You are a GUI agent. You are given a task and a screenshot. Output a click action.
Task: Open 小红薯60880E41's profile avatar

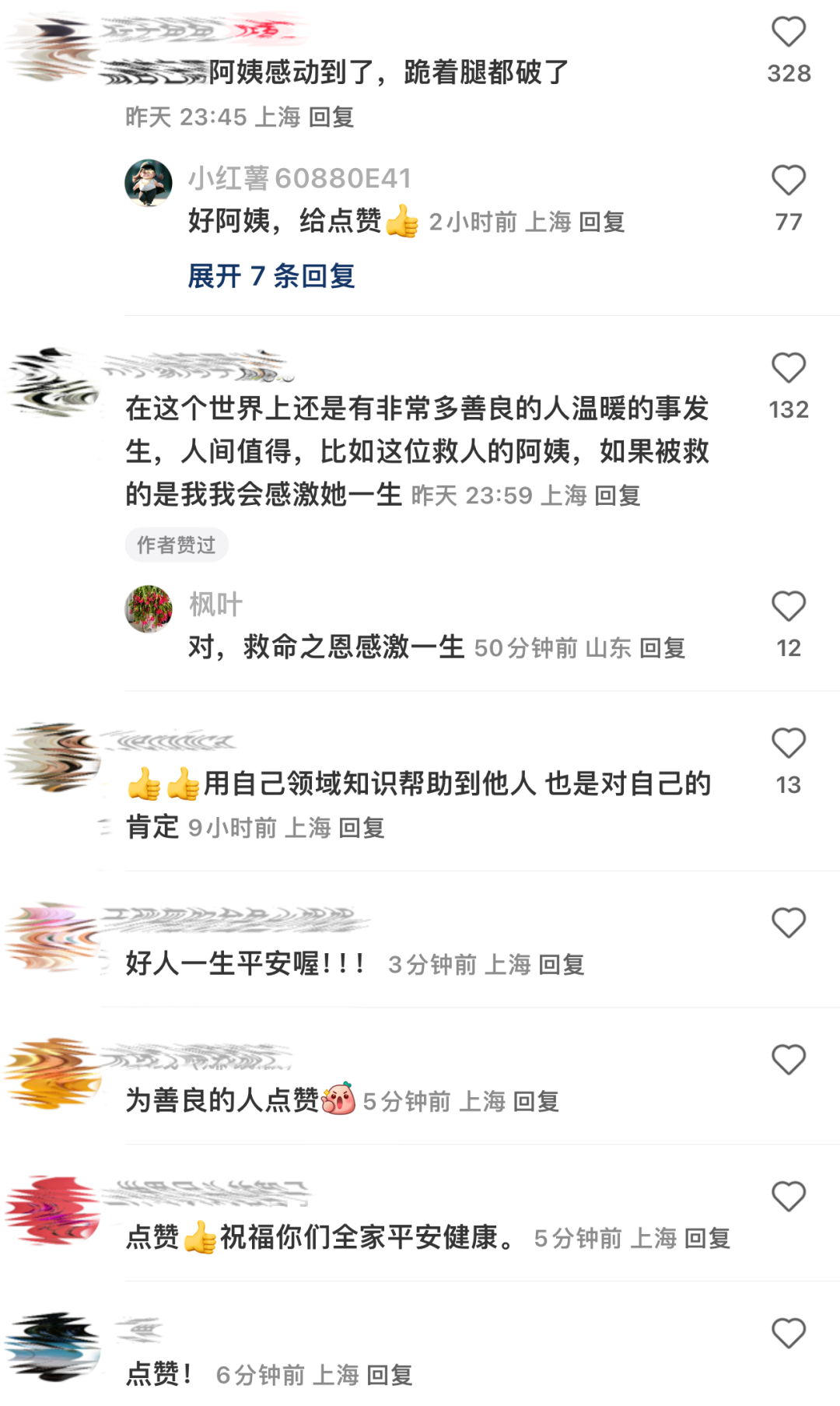click(x=149, y=183)
